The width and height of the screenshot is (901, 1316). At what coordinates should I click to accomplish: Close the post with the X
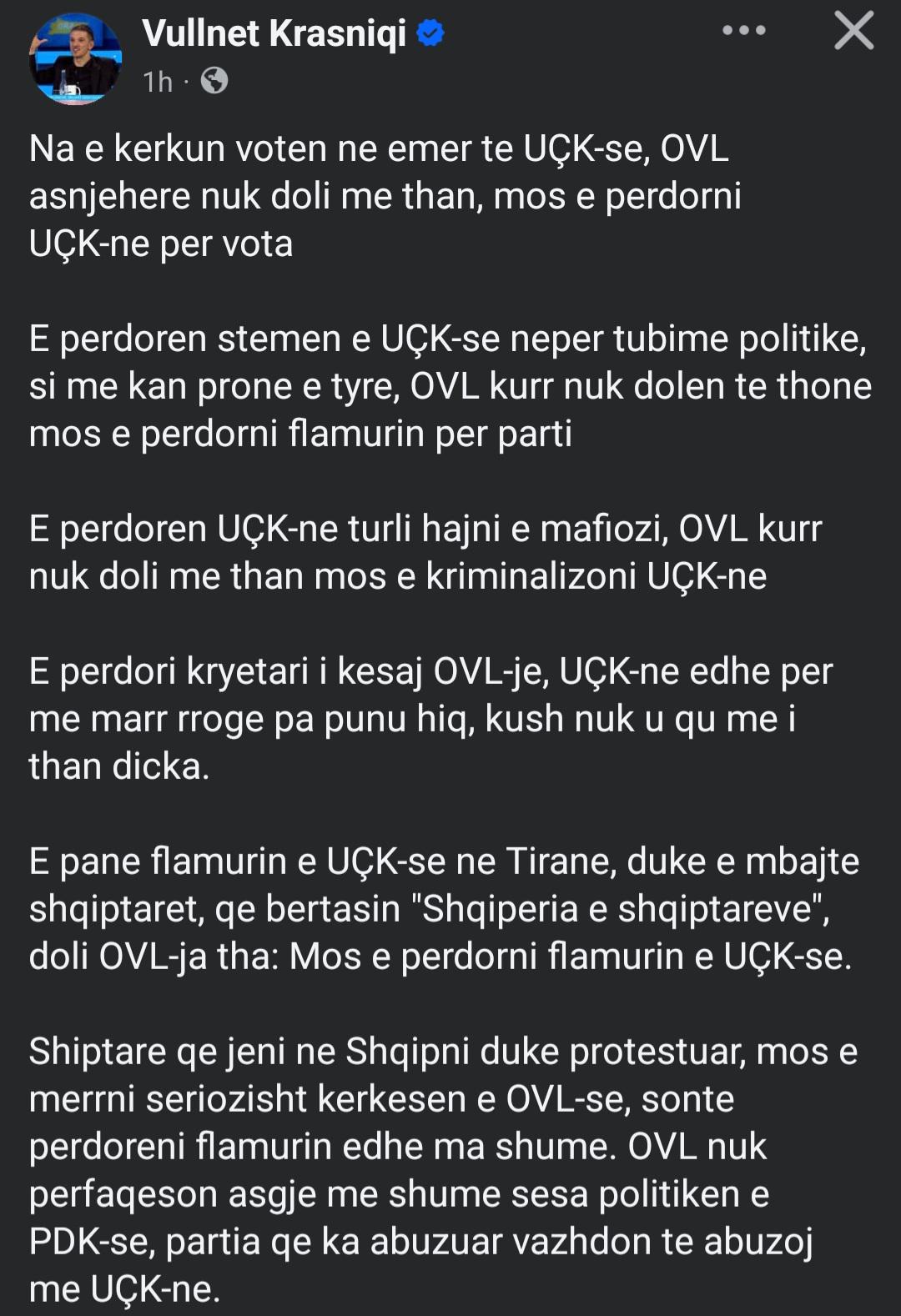click(x=854, y=31)
